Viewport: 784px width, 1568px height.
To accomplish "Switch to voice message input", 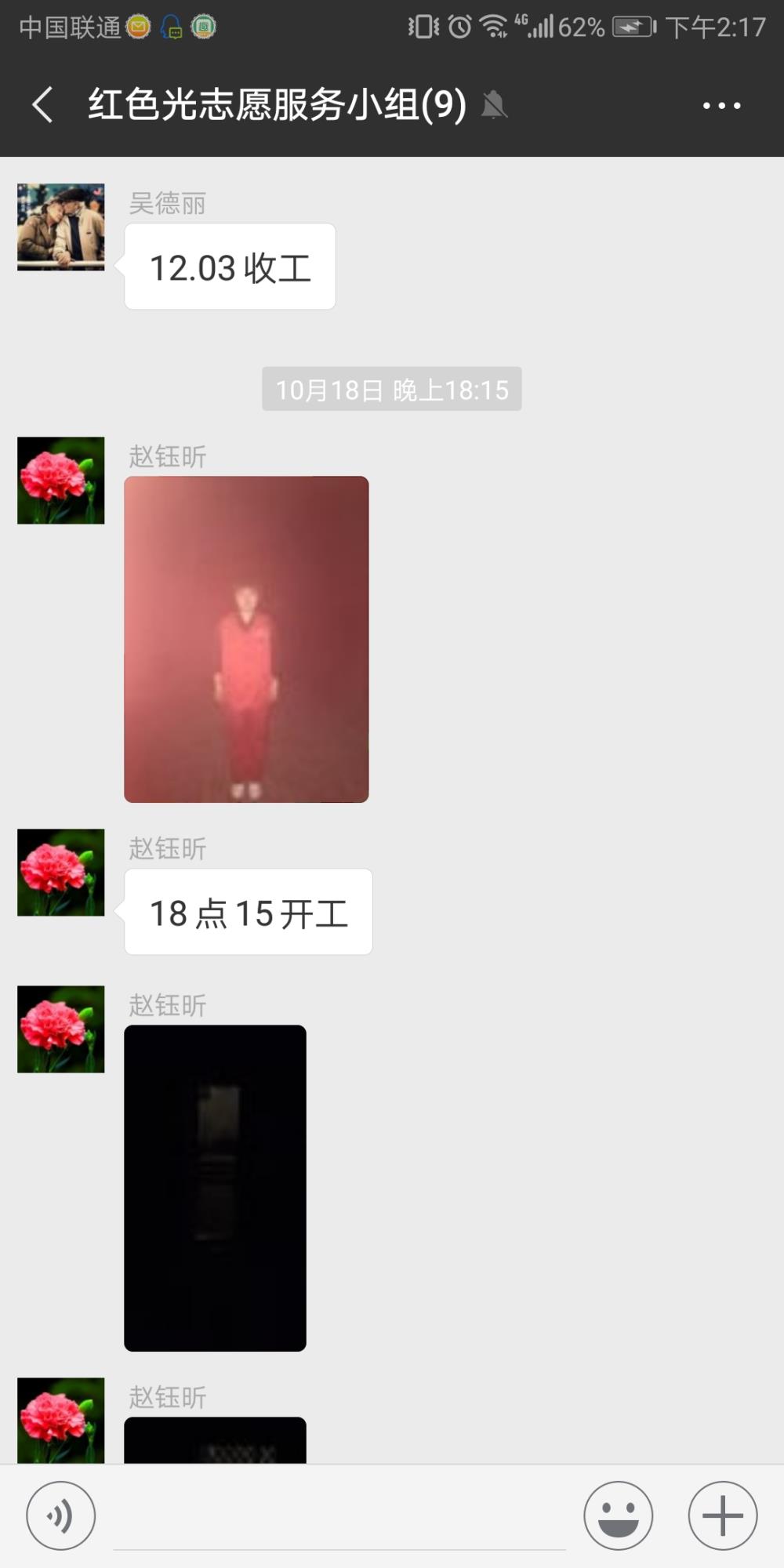I will click(x=61, y=1515).
